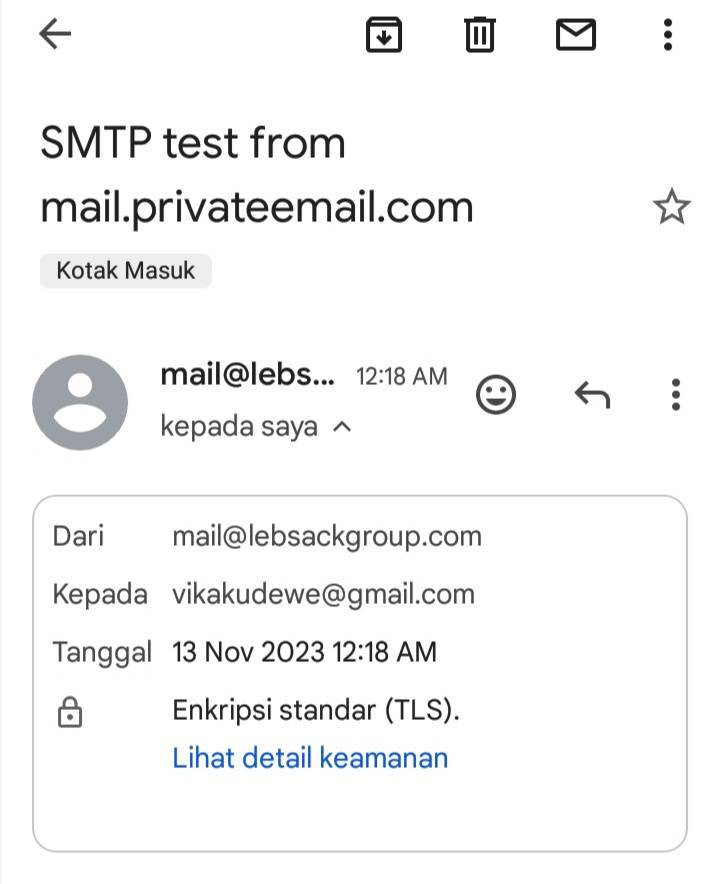Add an emoji reaction
Screen dimensions: 720x884
(x=496, y=394)
